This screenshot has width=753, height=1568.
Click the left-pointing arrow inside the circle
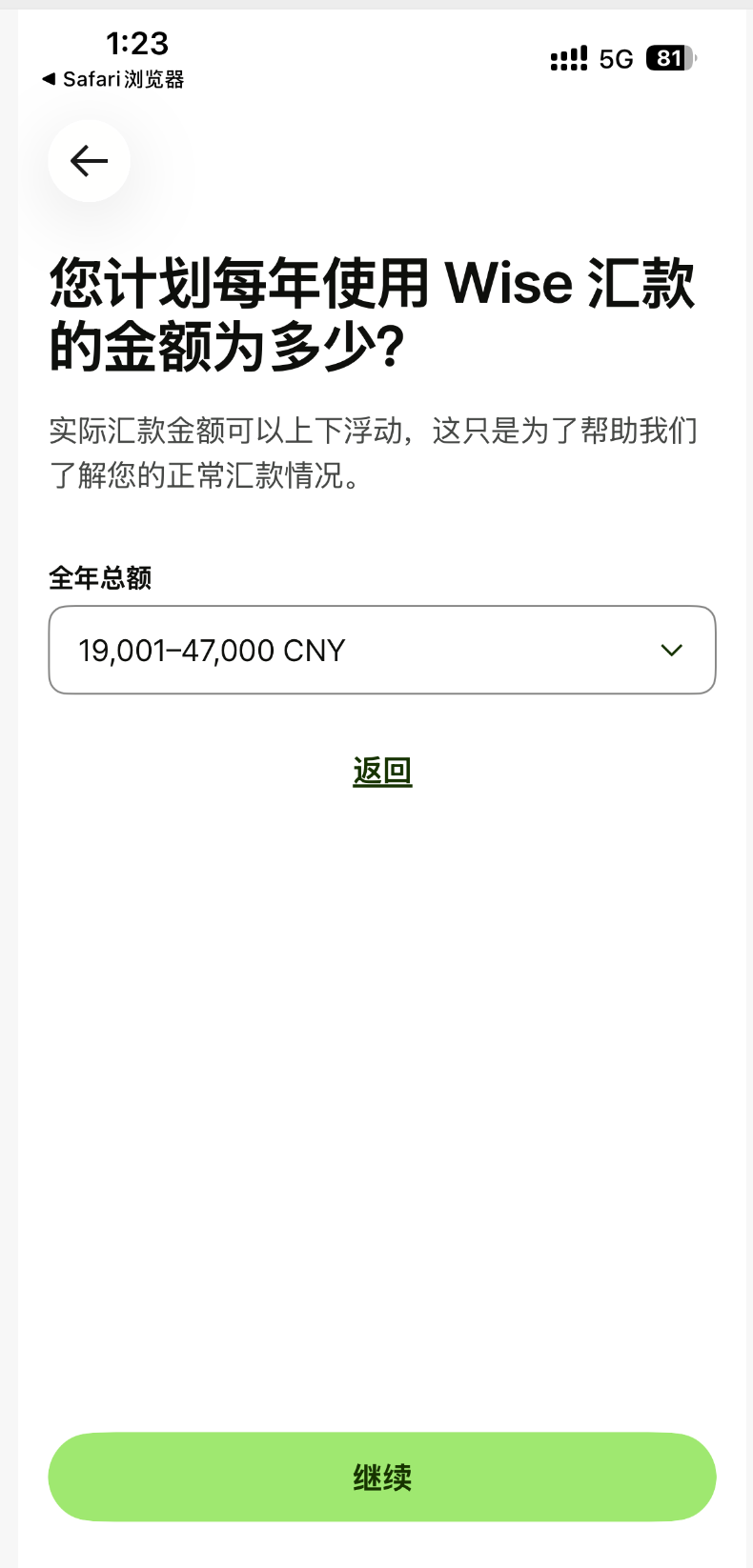(x=89, y=161)
